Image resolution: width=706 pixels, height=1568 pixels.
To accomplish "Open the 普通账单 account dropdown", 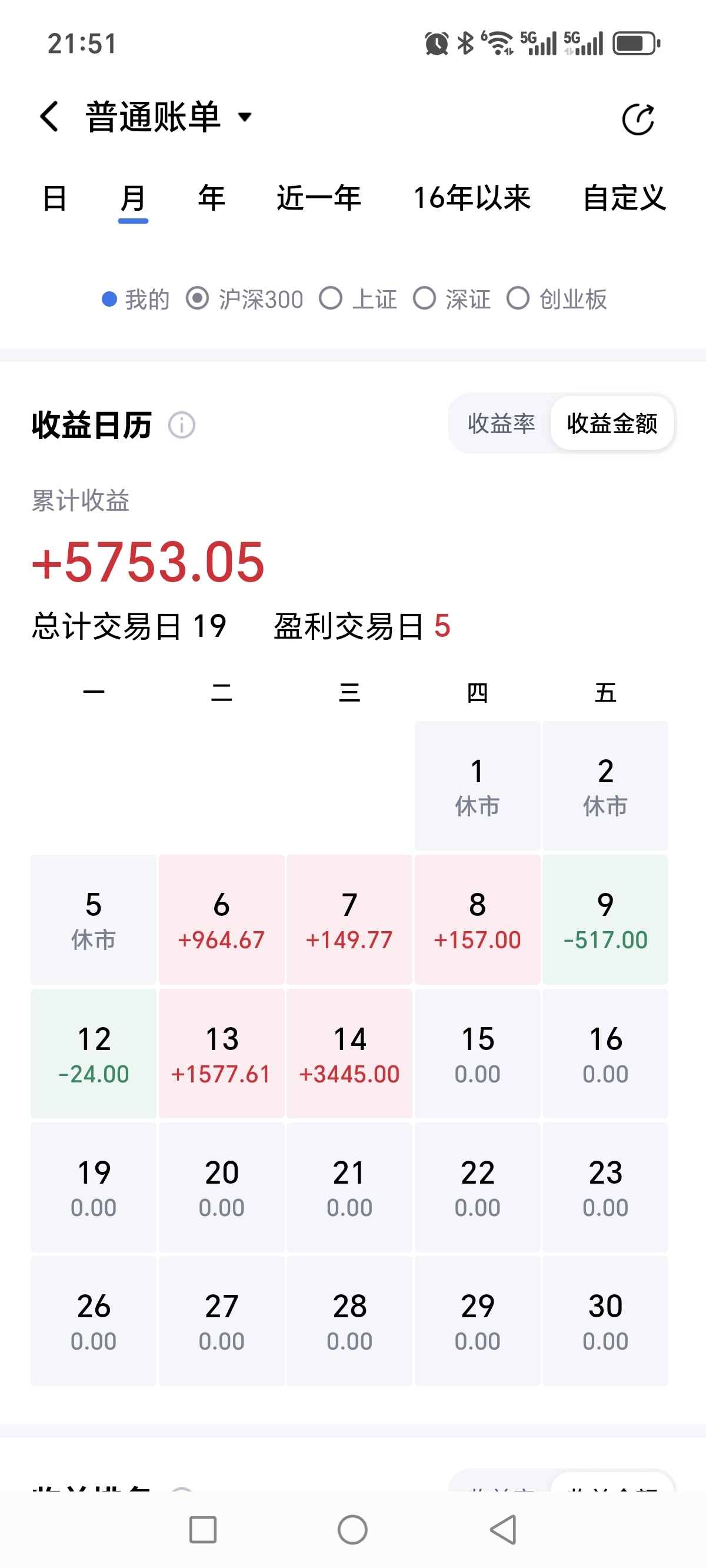I will click(x=169, y=117).
